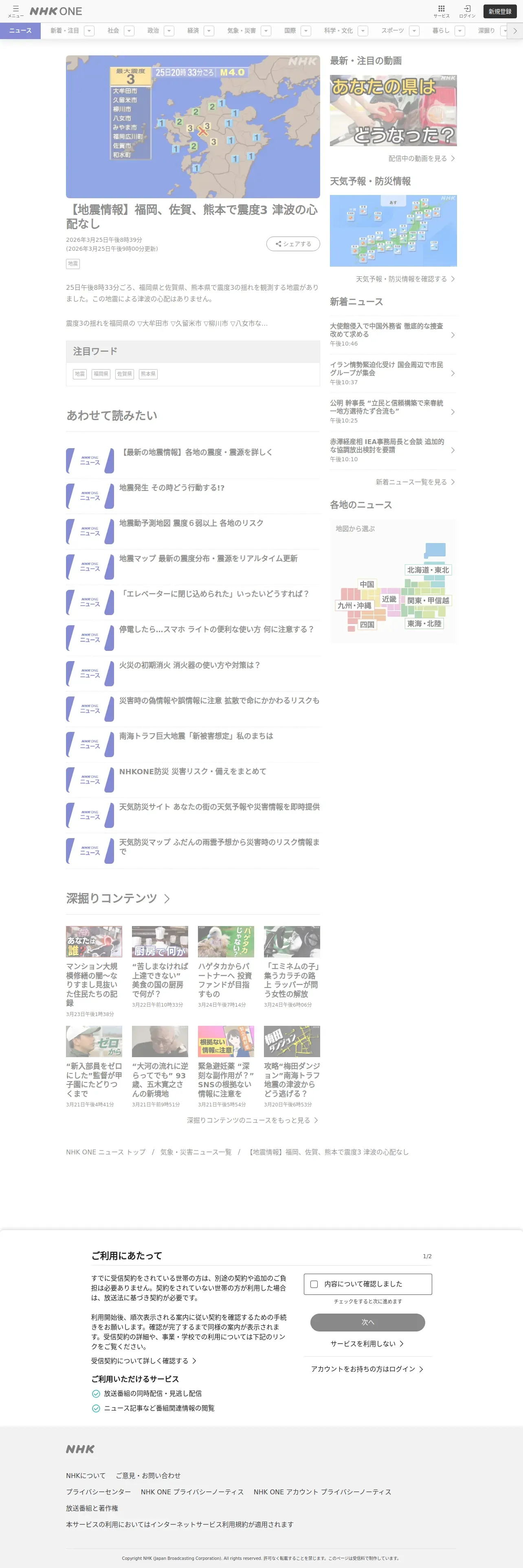Image resolution: width=523 pixels, height=1568 pixels.
Task: Expand the 気象・災害 dropdown arrow
Action: click(266, 31)
